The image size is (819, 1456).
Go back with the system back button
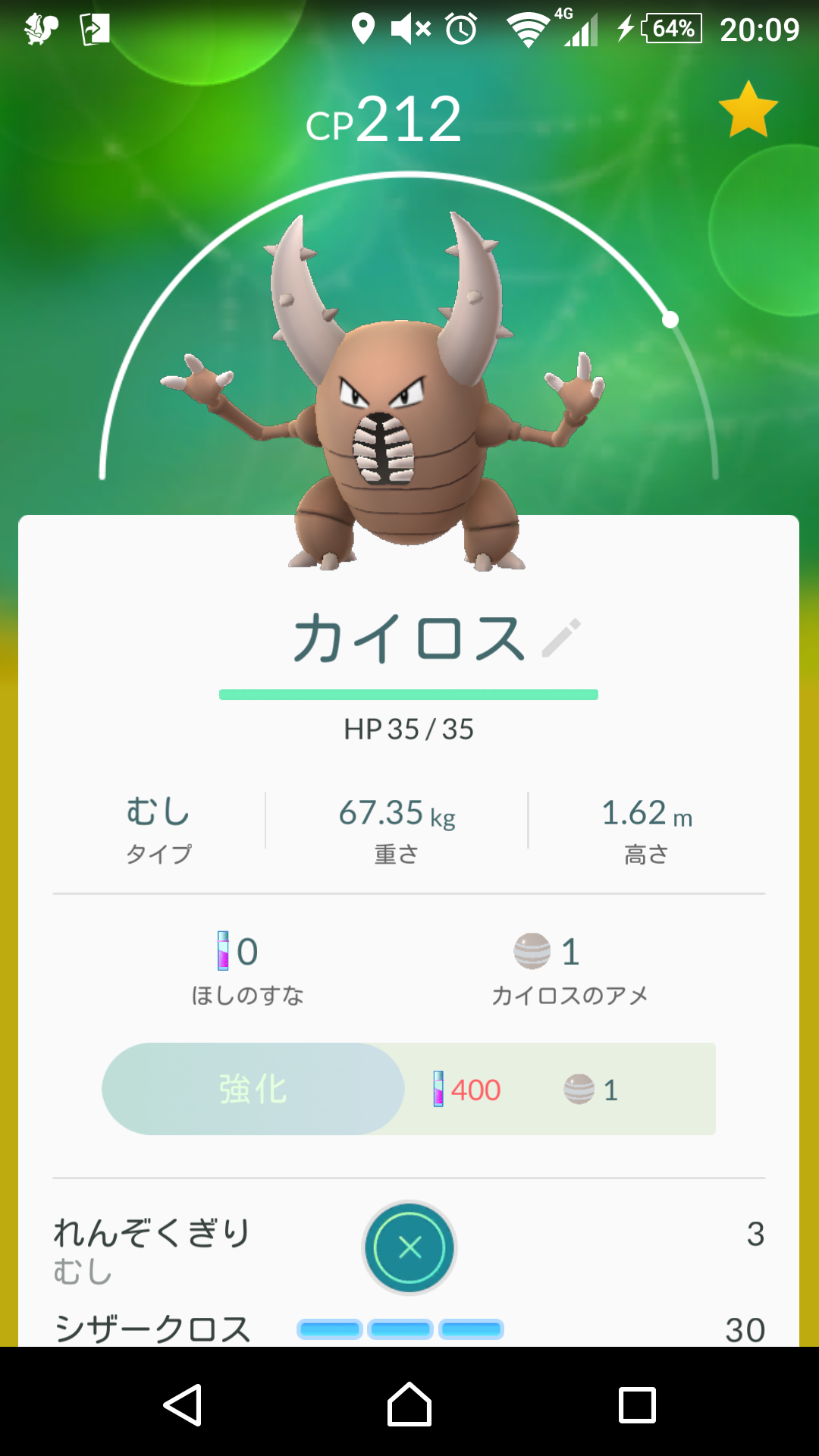pyautogui.click(x=182, y=1405)
